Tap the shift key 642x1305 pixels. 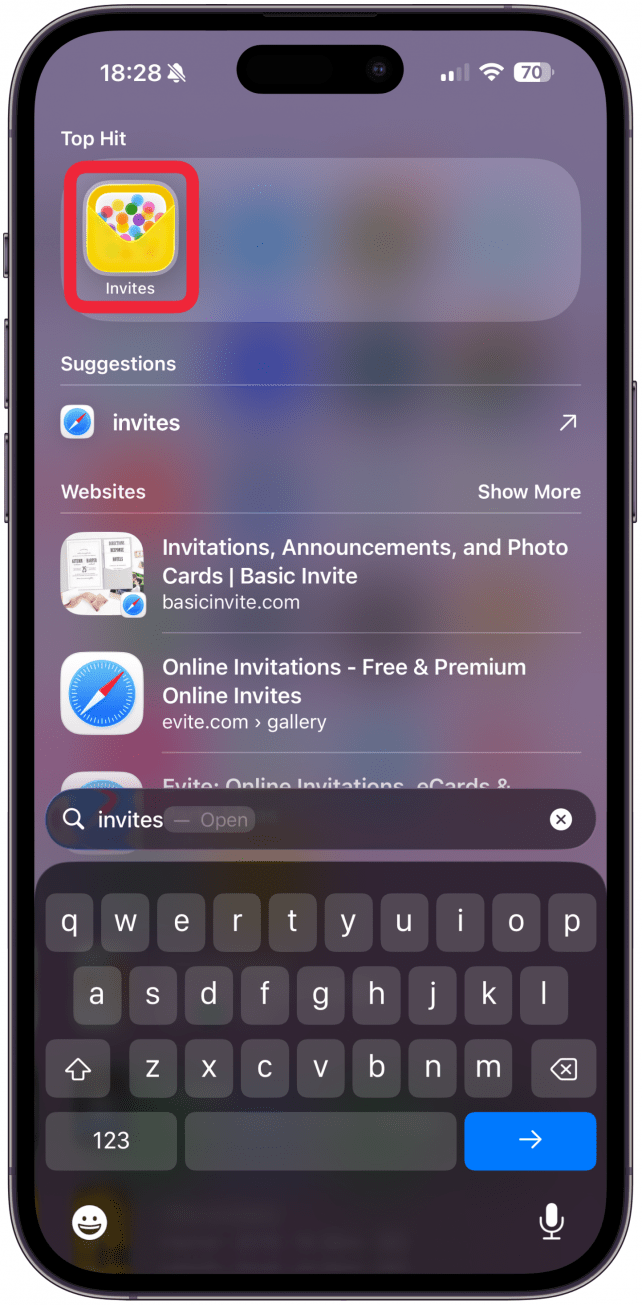pyautogui.click(x=77, y=1069)
